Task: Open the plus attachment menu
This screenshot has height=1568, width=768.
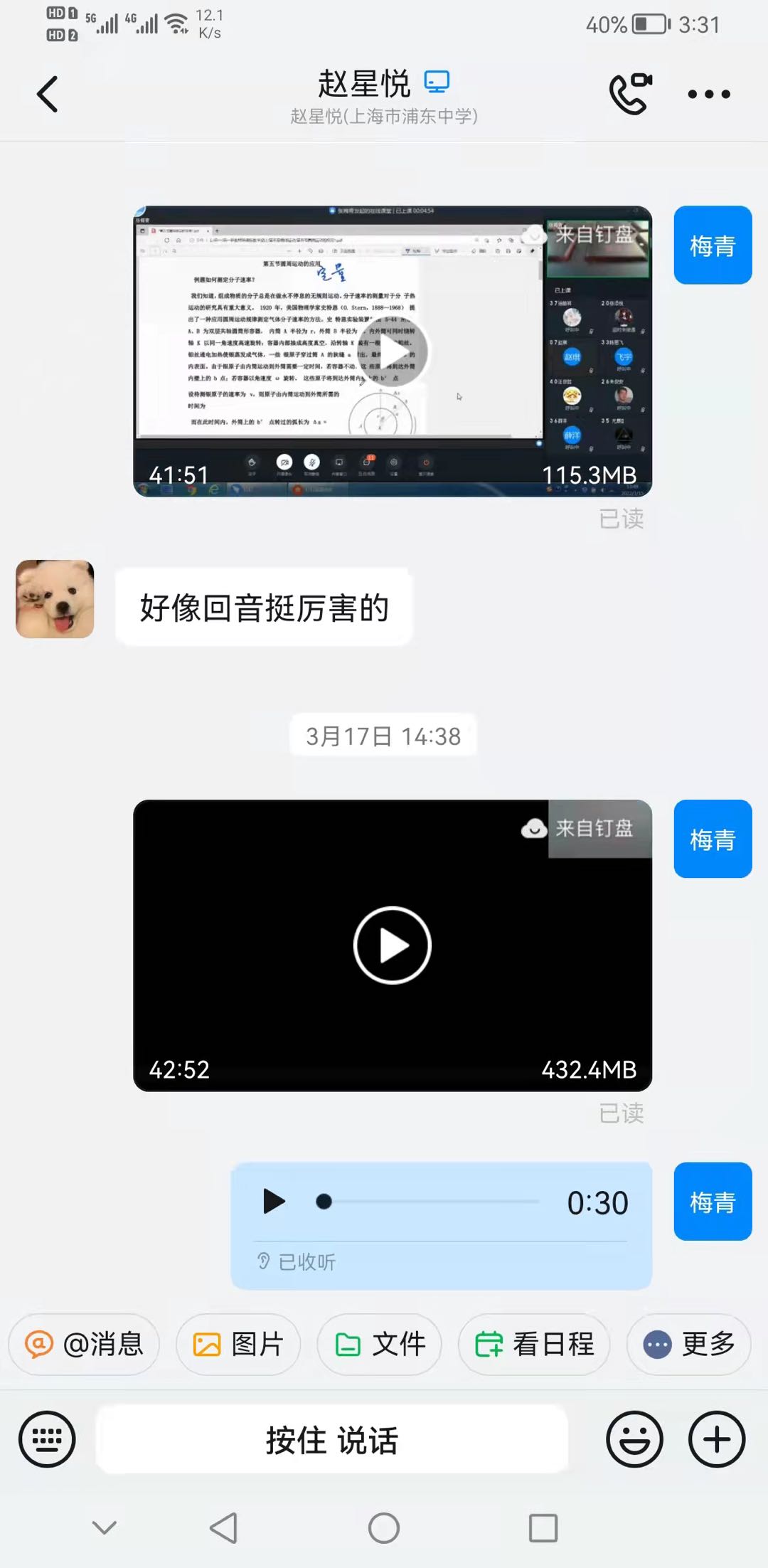Action: tap(717, 1439)
